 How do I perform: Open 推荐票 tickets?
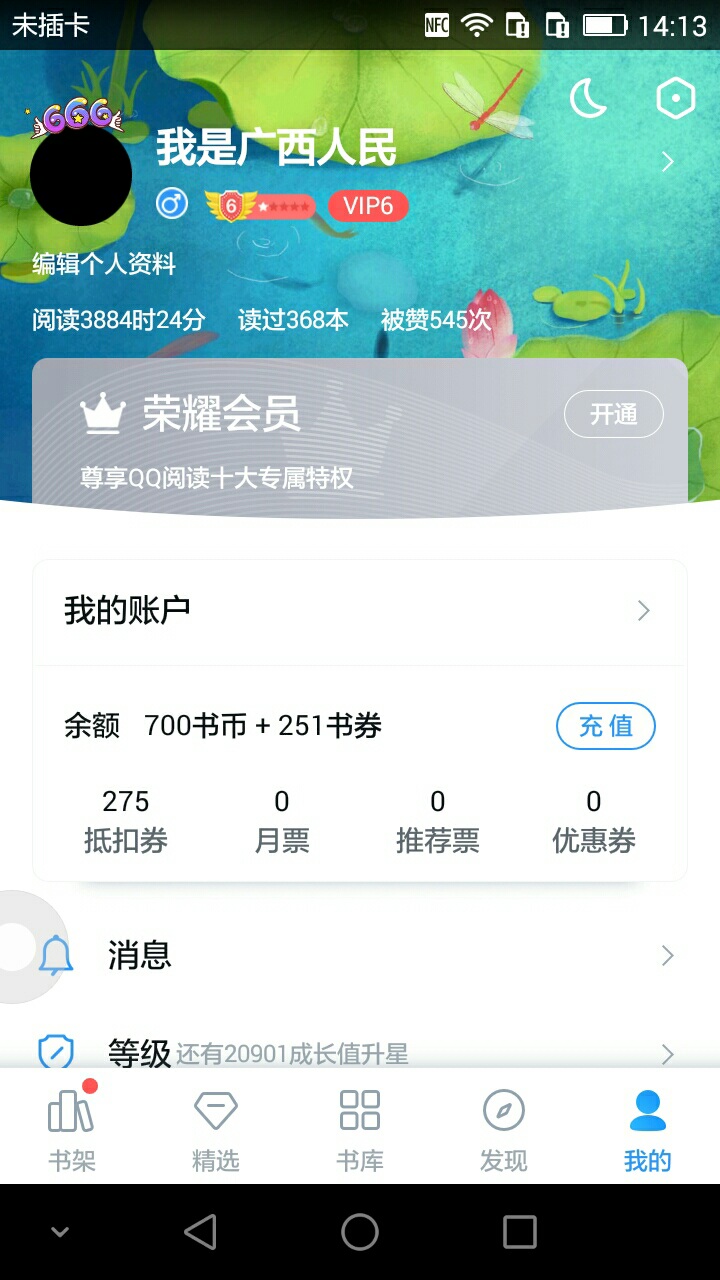click(x=438, y=821)
